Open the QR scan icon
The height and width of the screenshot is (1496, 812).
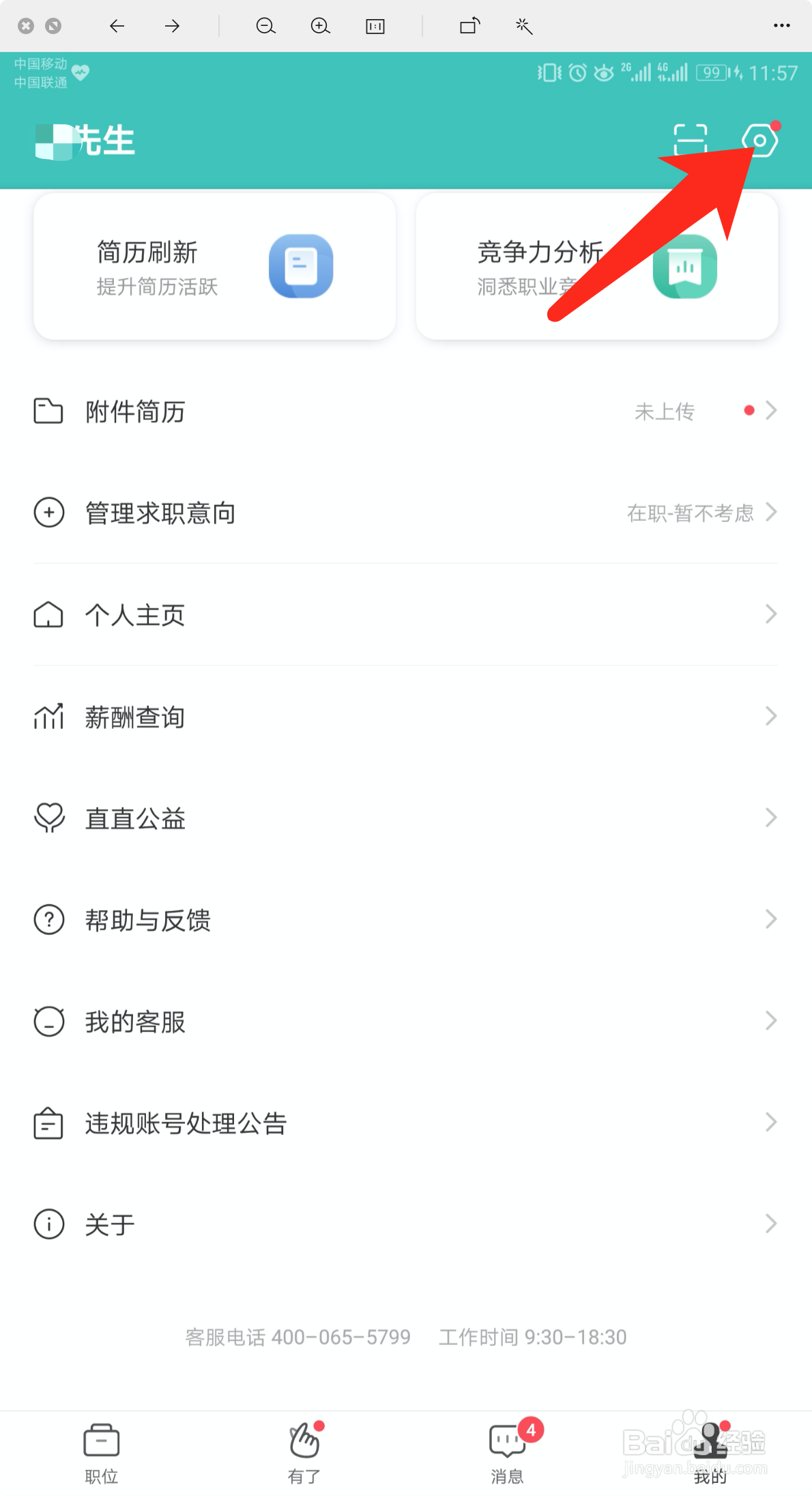pos(690,141)
